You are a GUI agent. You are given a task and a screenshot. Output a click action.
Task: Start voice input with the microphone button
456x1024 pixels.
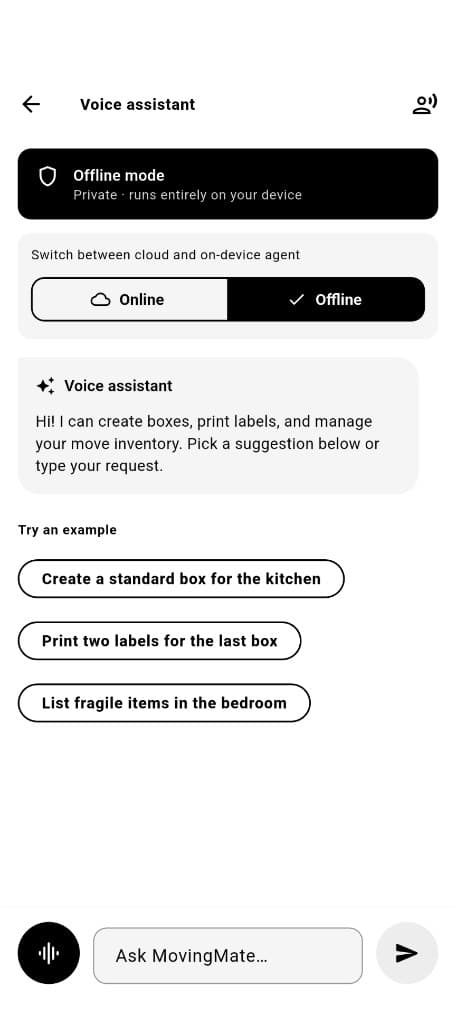48,953
